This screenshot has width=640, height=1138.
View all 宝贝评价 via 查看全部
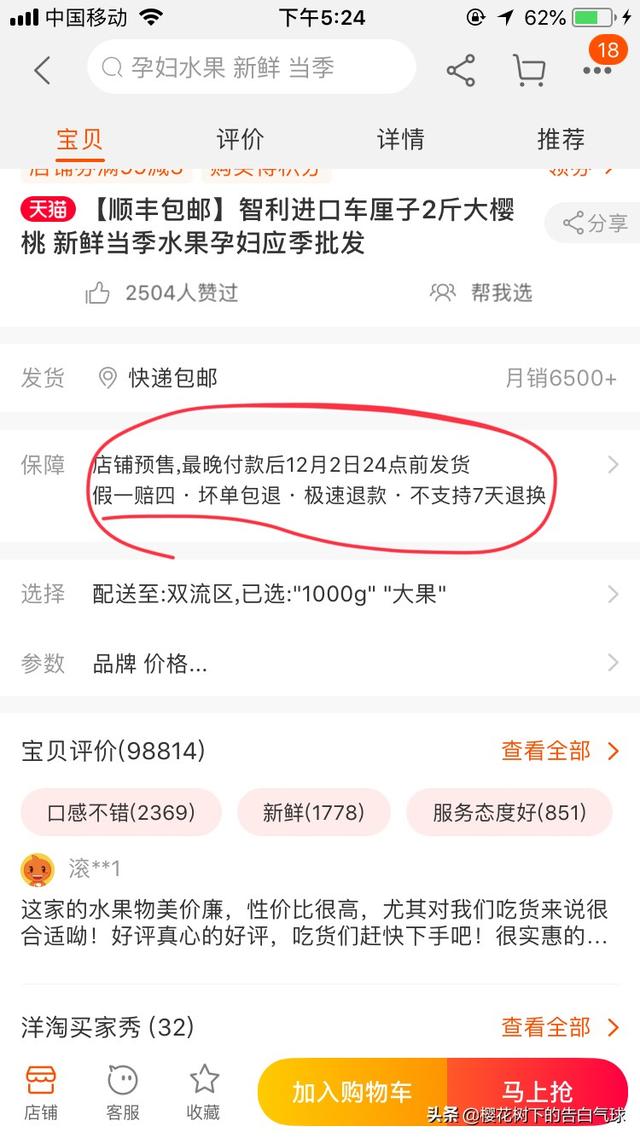(x=560, y=751)
